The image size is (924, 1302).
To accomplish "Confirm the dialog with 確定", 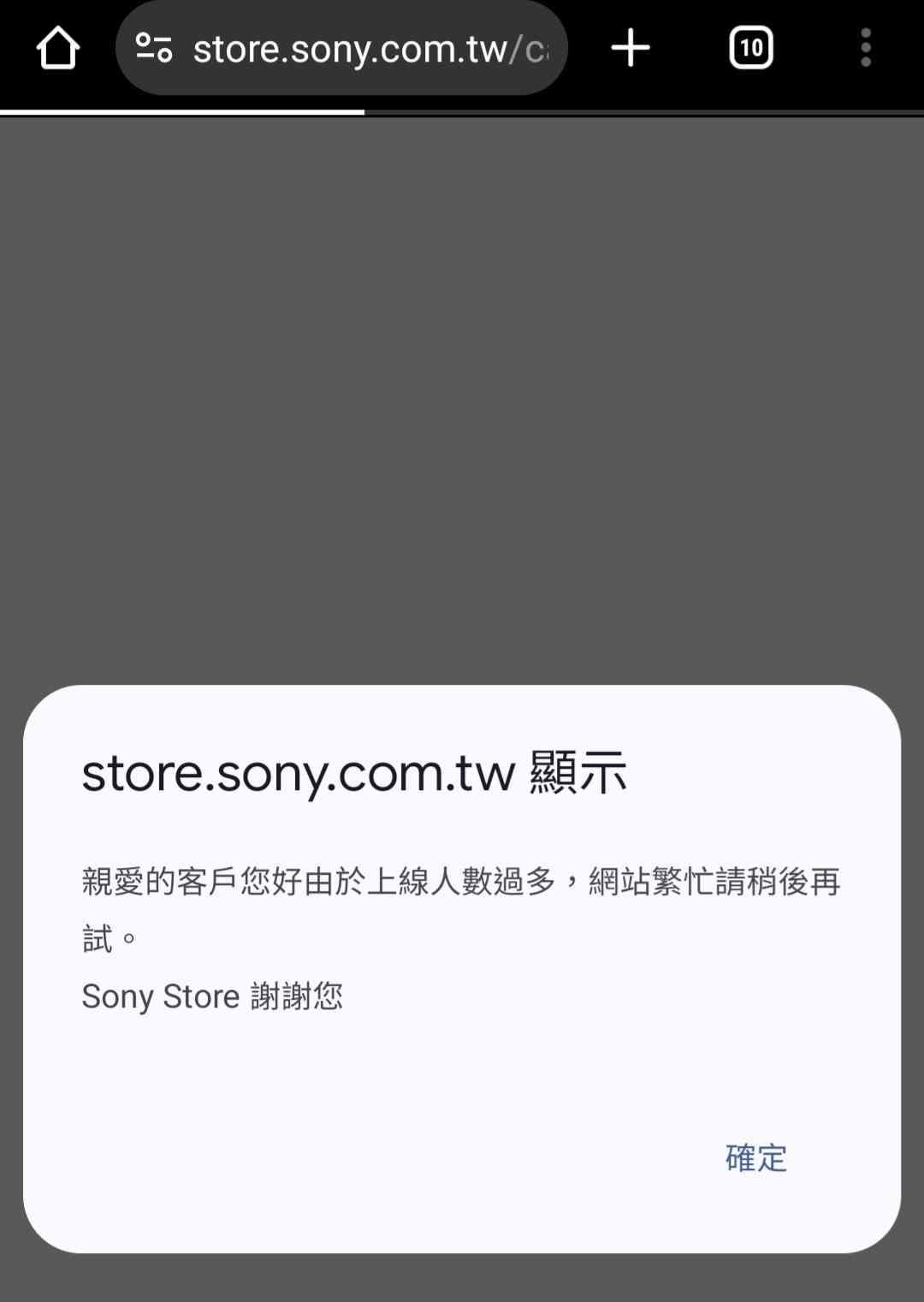I will pyautogui.click(x=755, y=1157).
